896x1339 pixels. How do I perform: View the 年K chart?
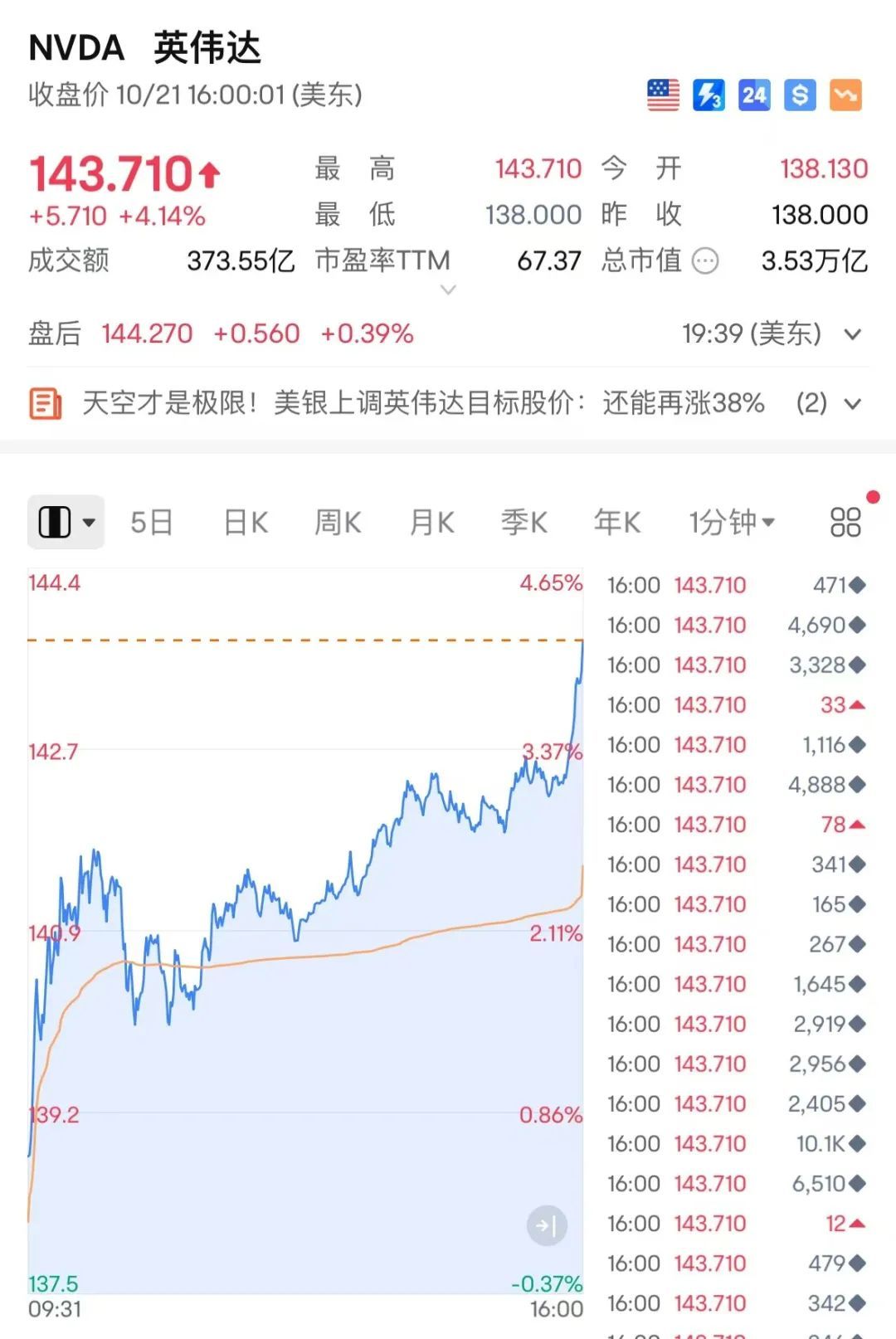[x=617, y=523]
